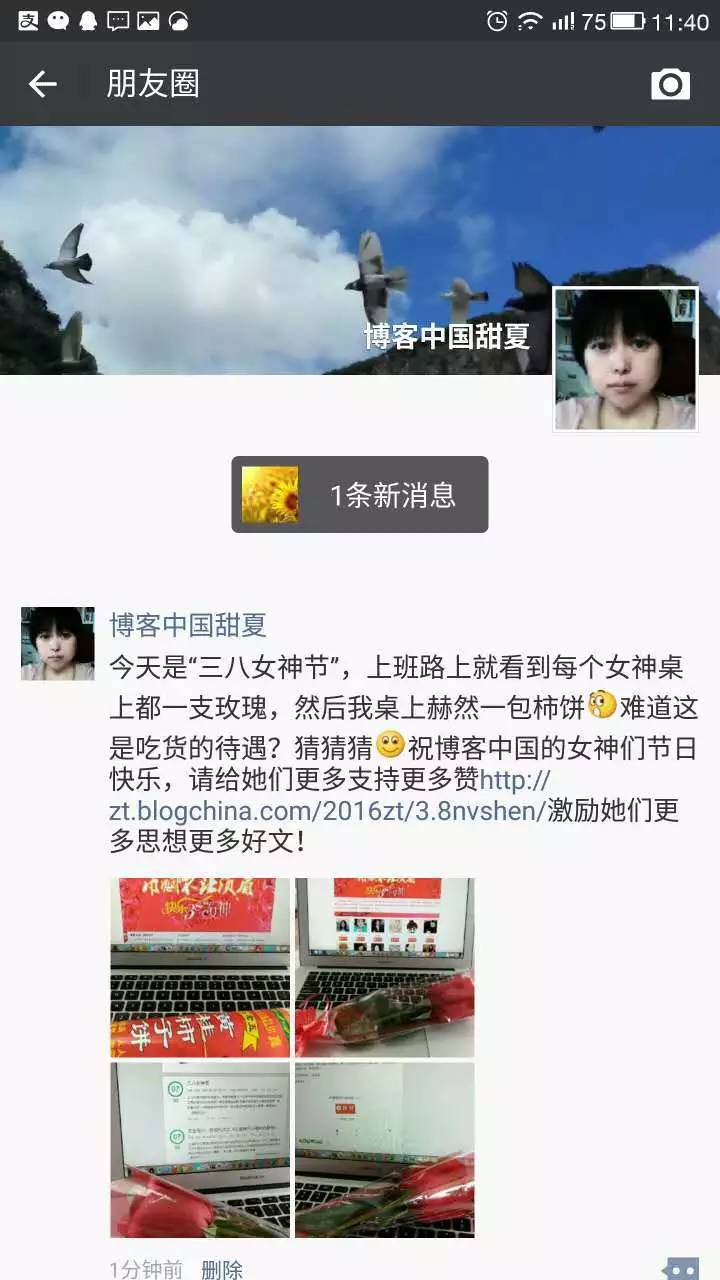
Task: Open the 1条新消息 notification
Action: 360,494
